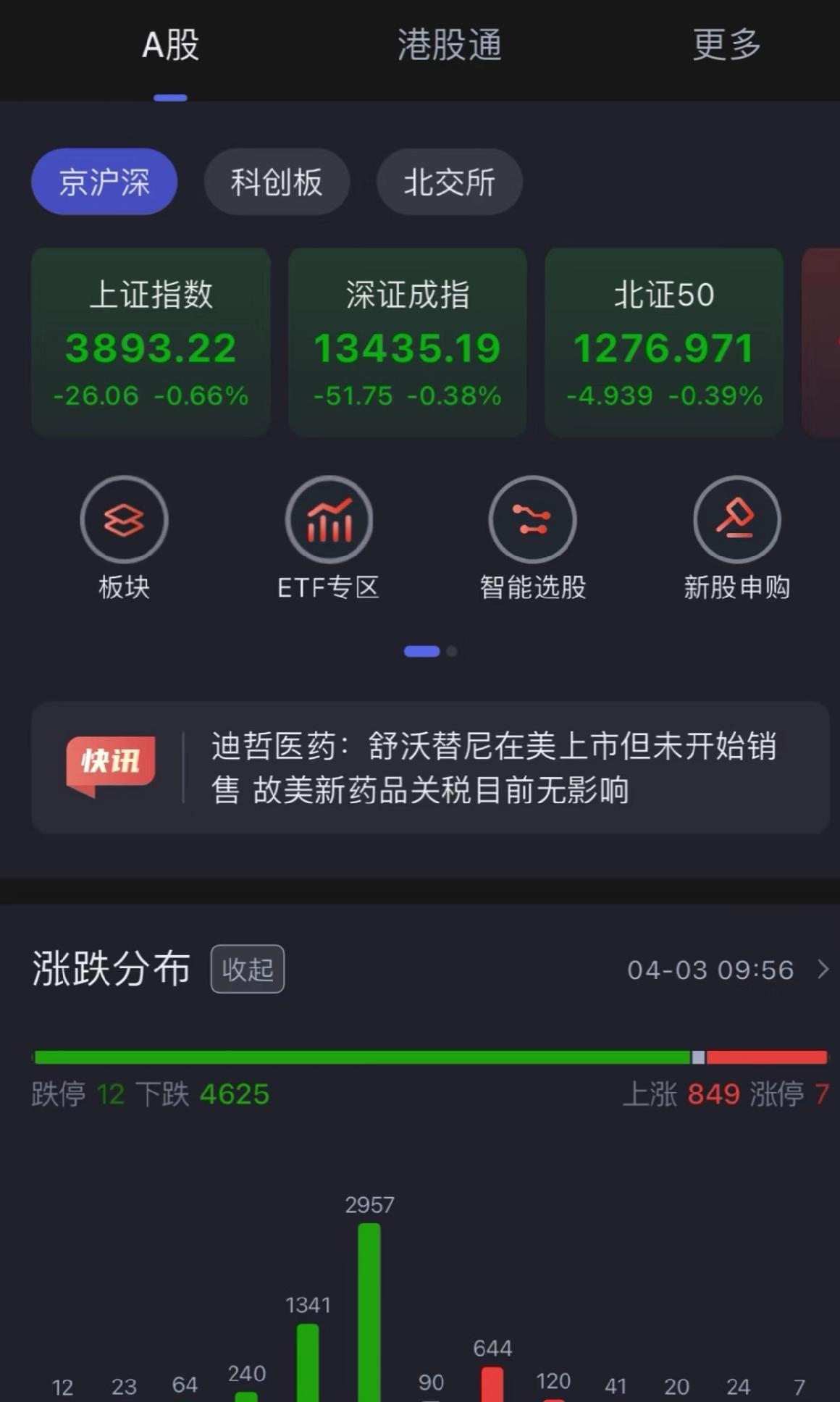Open 新股申购 new share subscription icon
This screenshot has height=1402, width=840.
point(737,539)
